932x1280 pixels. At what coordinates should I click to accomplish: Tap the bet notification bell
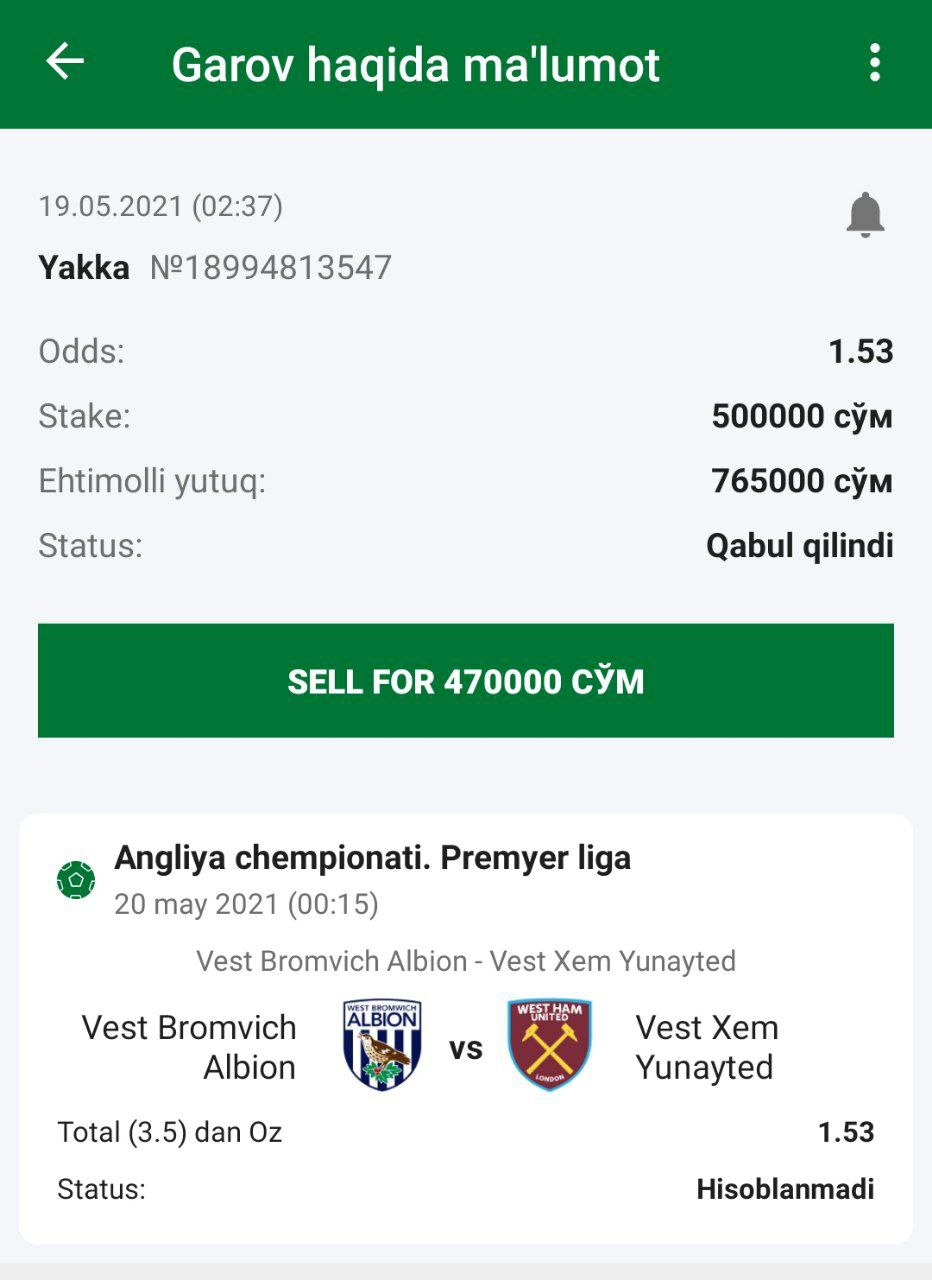coord(865,215)
